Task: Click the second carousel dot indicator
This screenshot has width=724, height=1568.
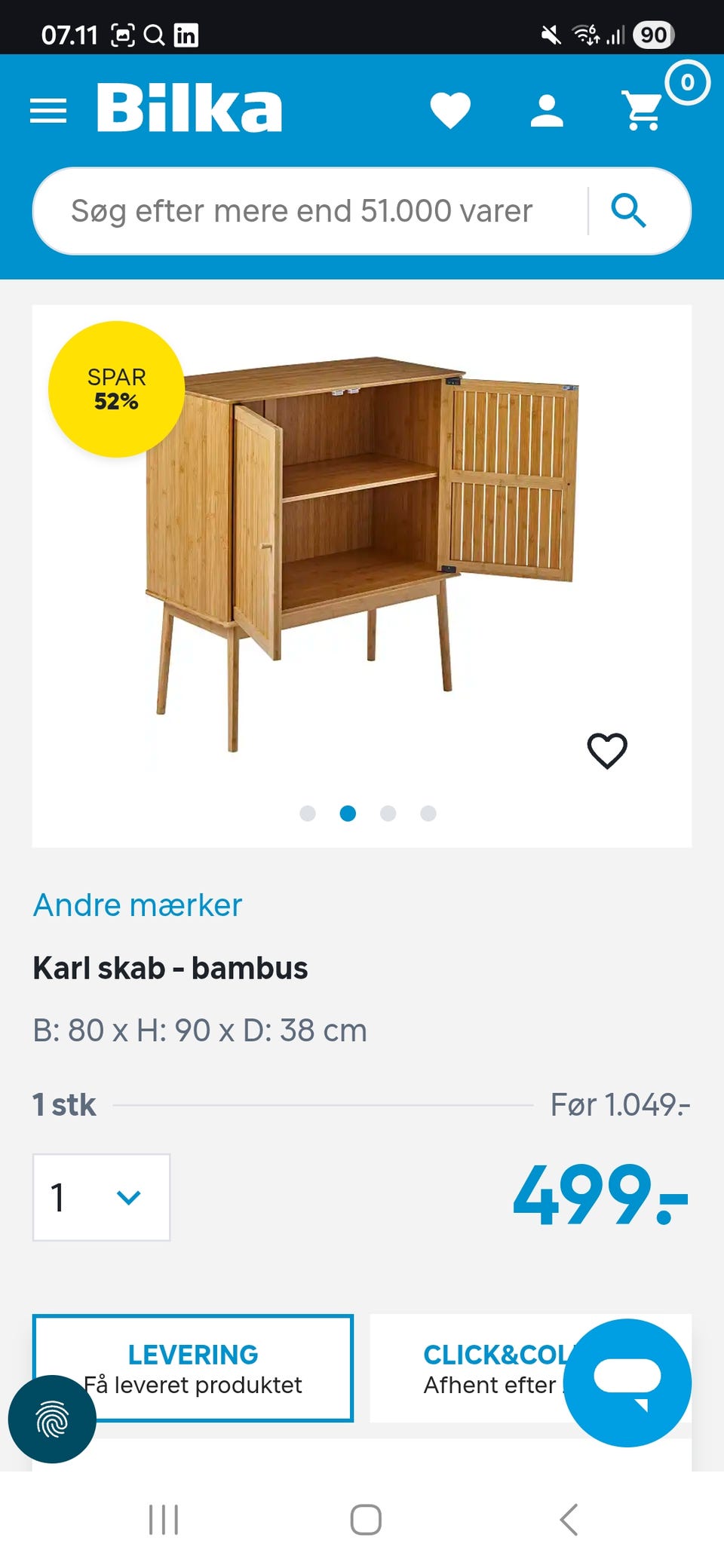Action: (x=348, y=813)
